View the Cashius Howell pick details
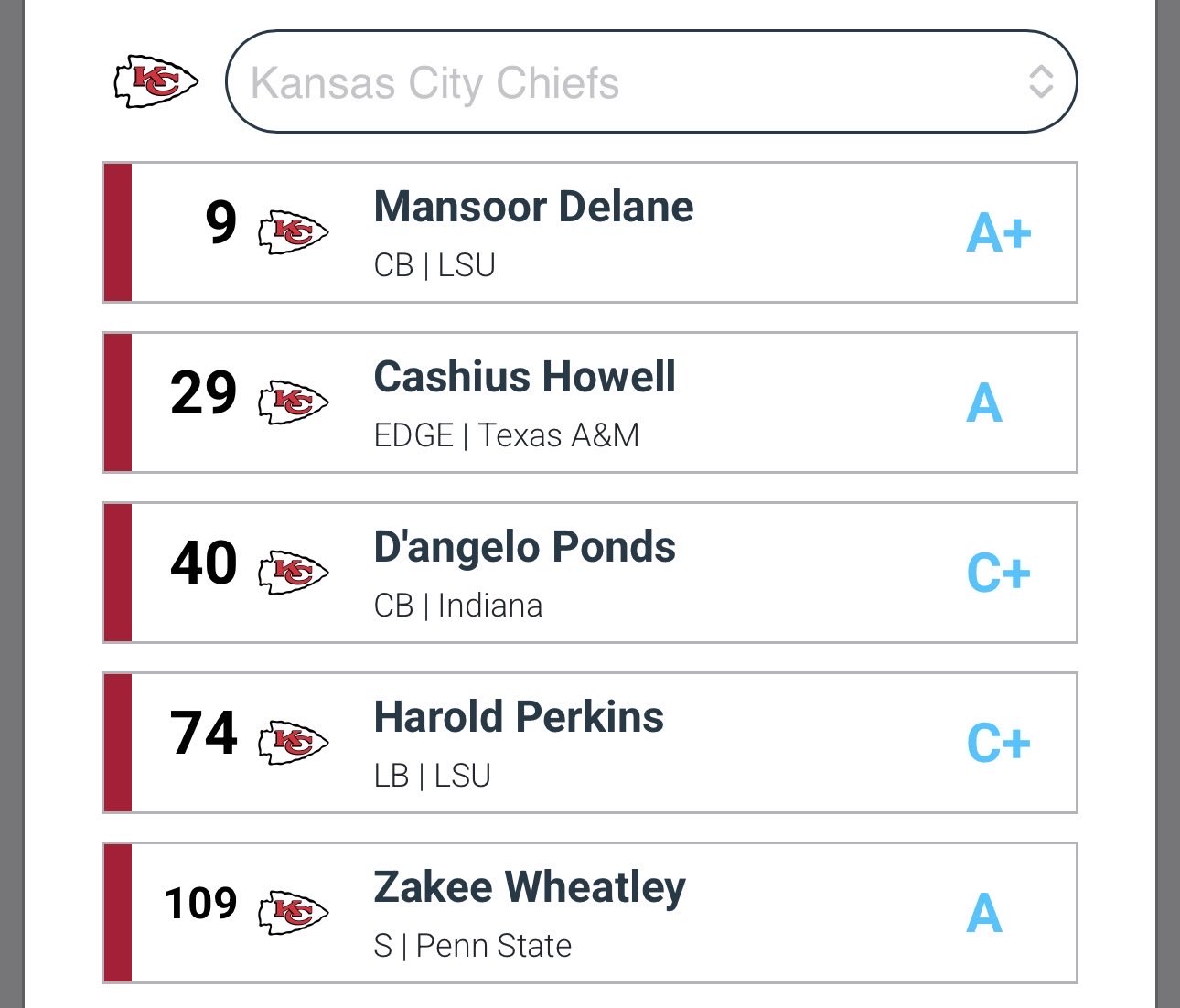The width and height of the screenshot is (1180, 1008). click(590, 402)
